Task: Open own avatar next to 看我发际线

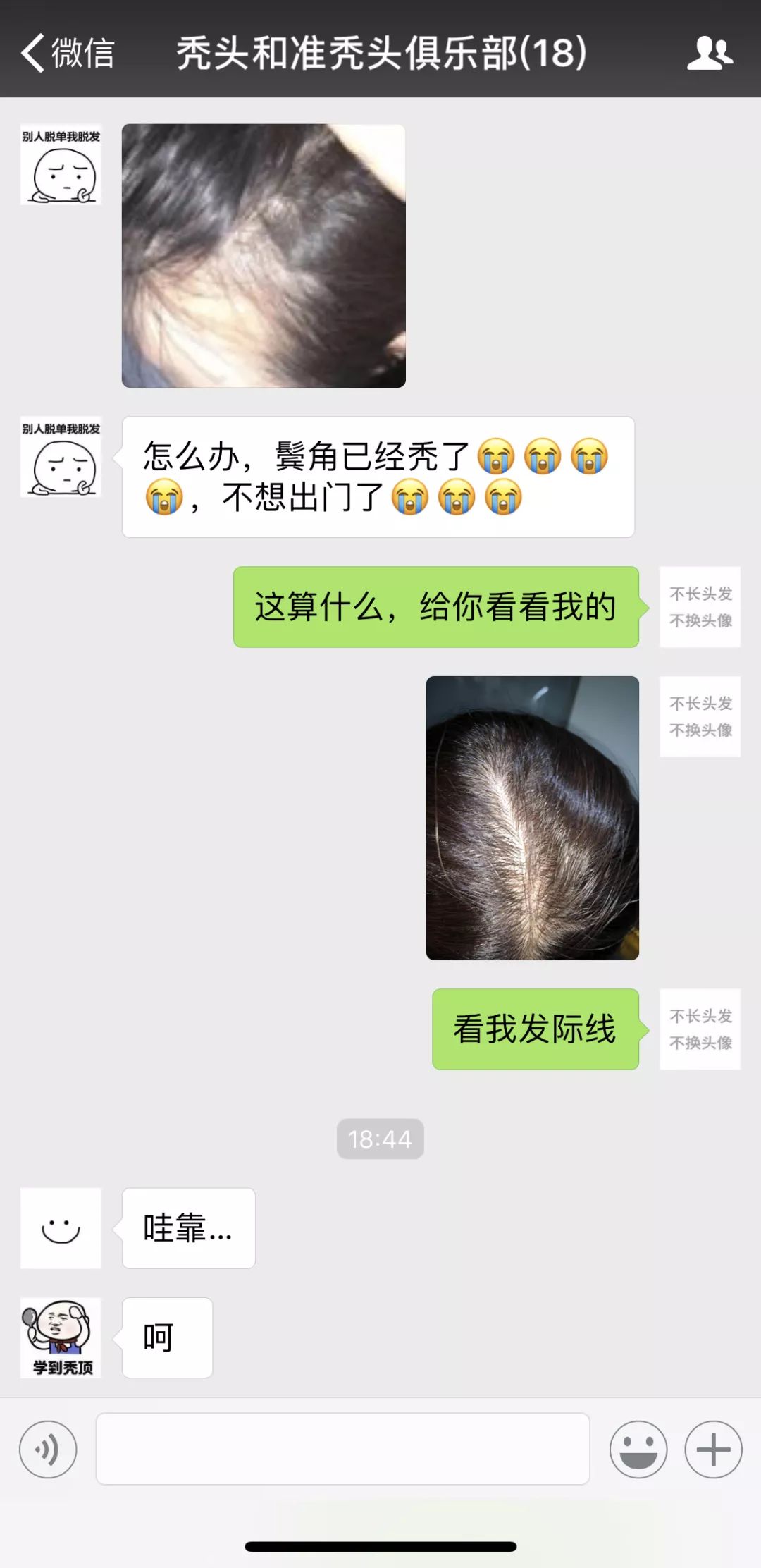Action: tap(700, 1029)
